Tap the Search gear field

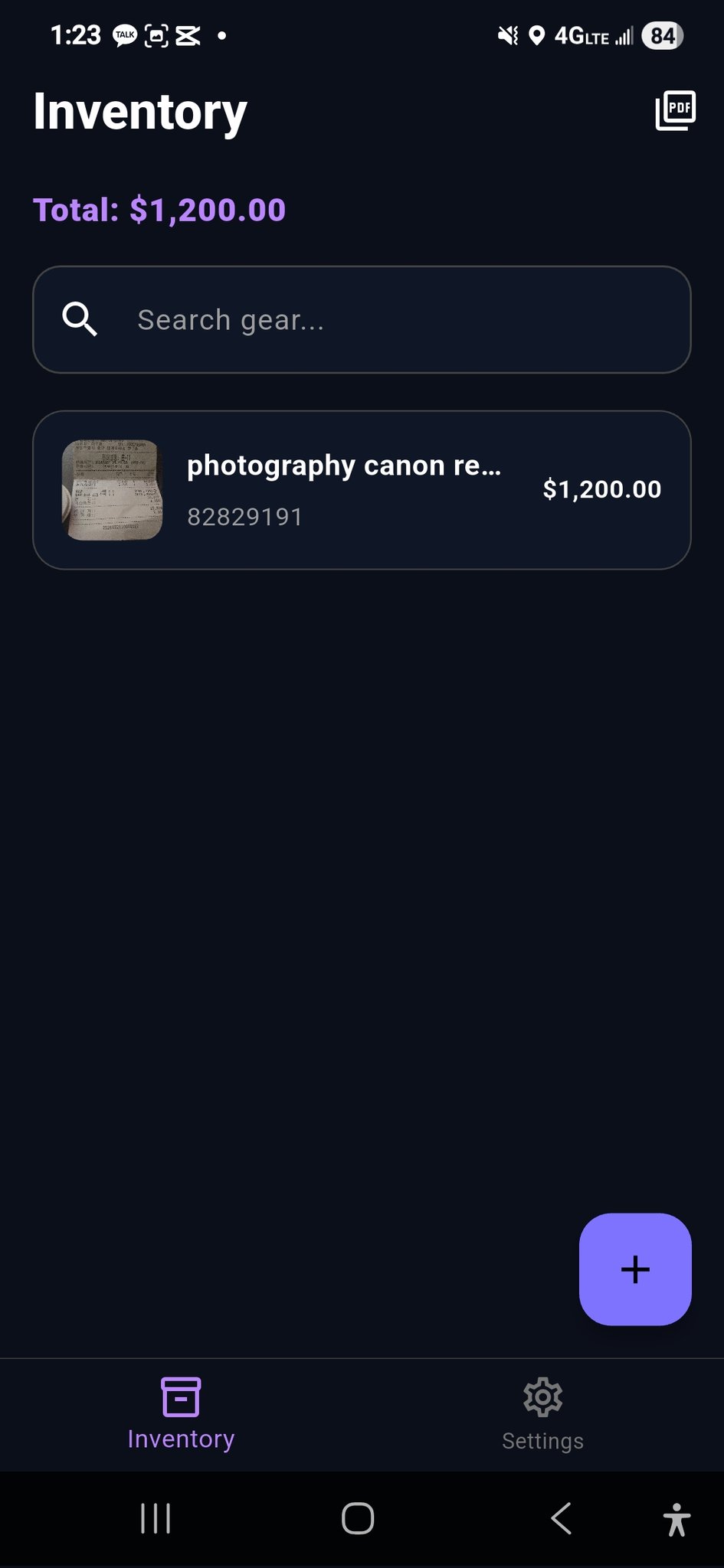(362, 319)
